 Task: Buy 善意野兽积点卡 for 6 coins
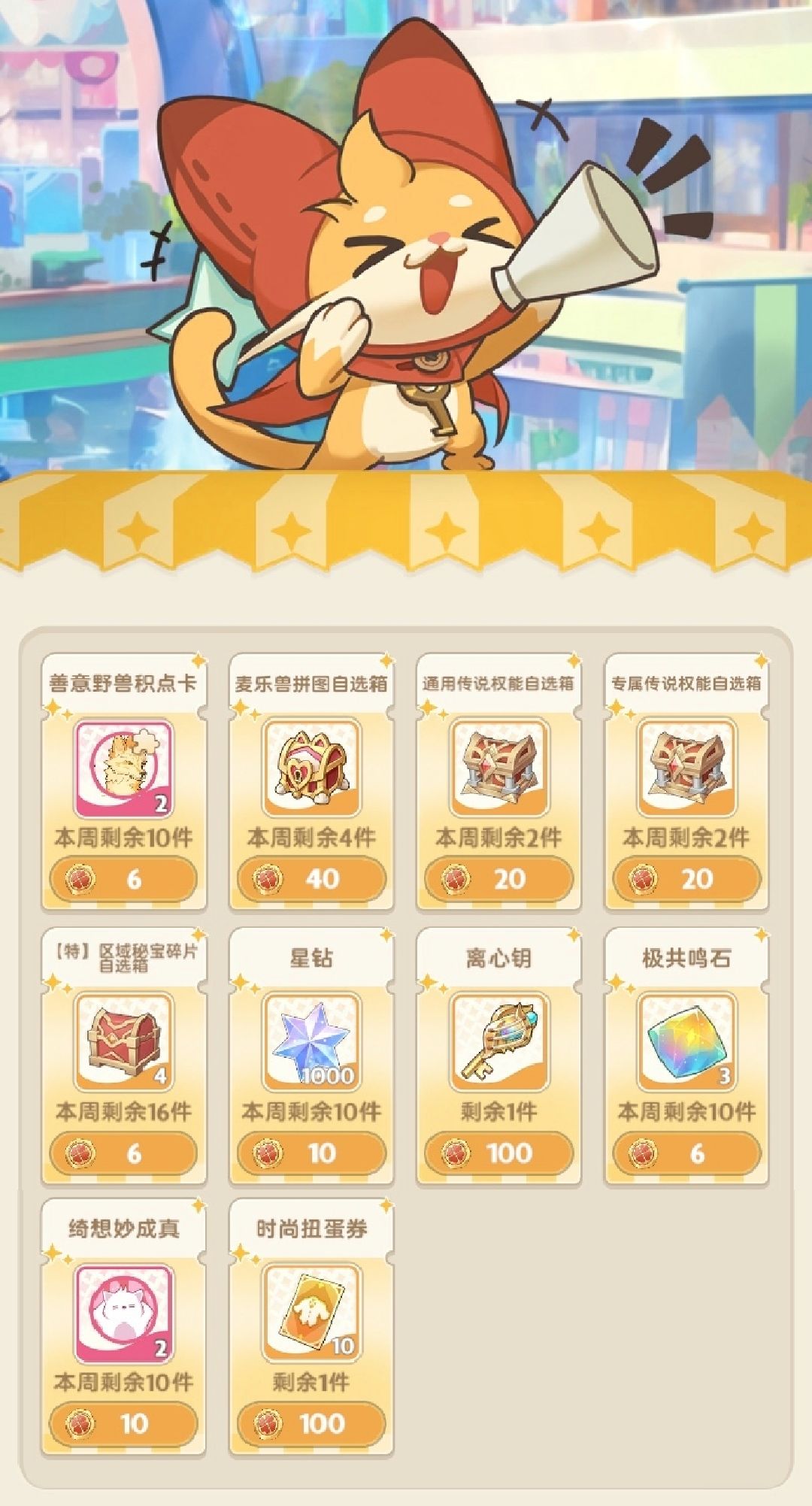click(123, 878)
